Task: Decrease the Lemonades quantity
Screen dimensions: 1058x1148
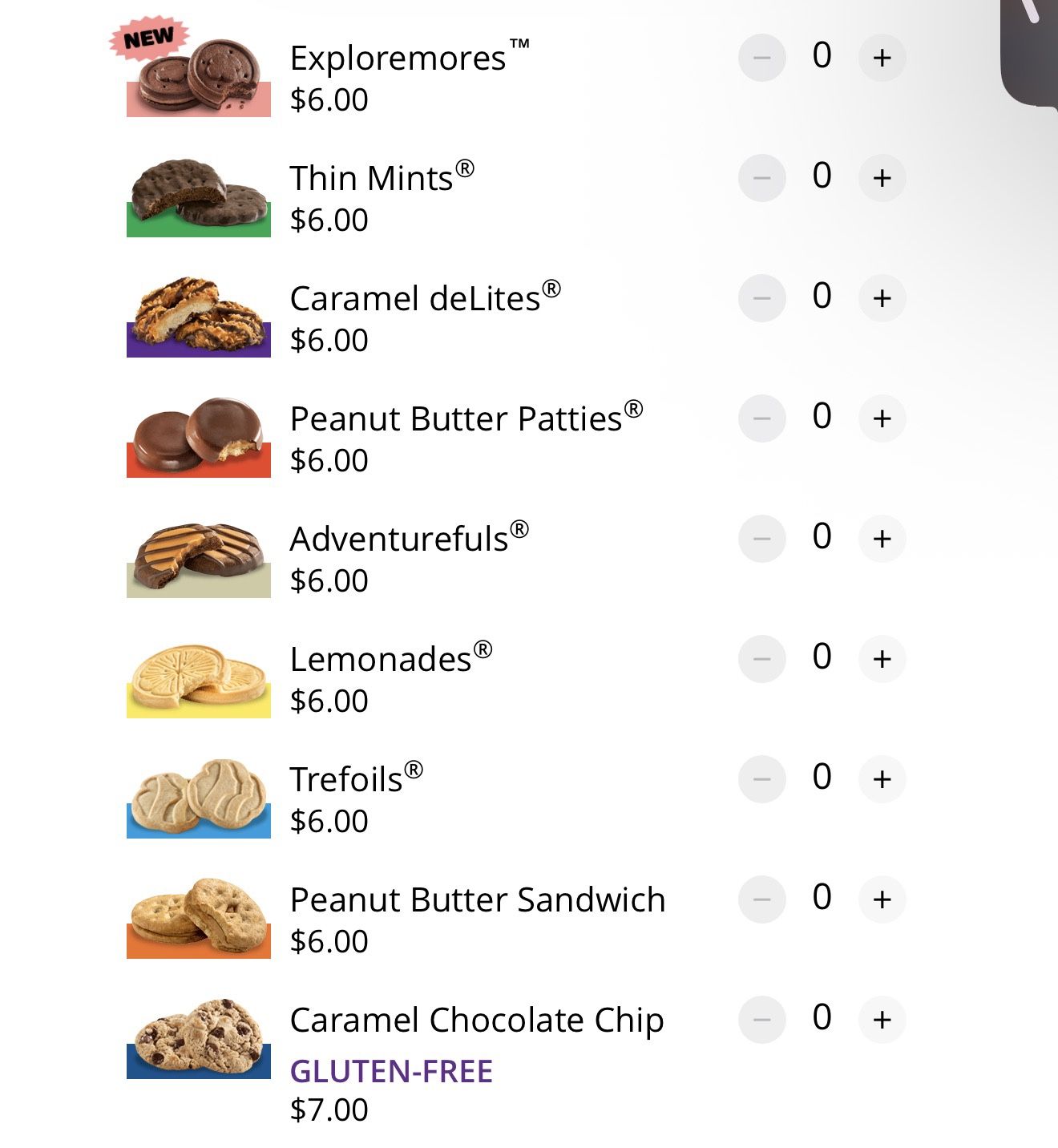Action: click(x=761, y=658)
